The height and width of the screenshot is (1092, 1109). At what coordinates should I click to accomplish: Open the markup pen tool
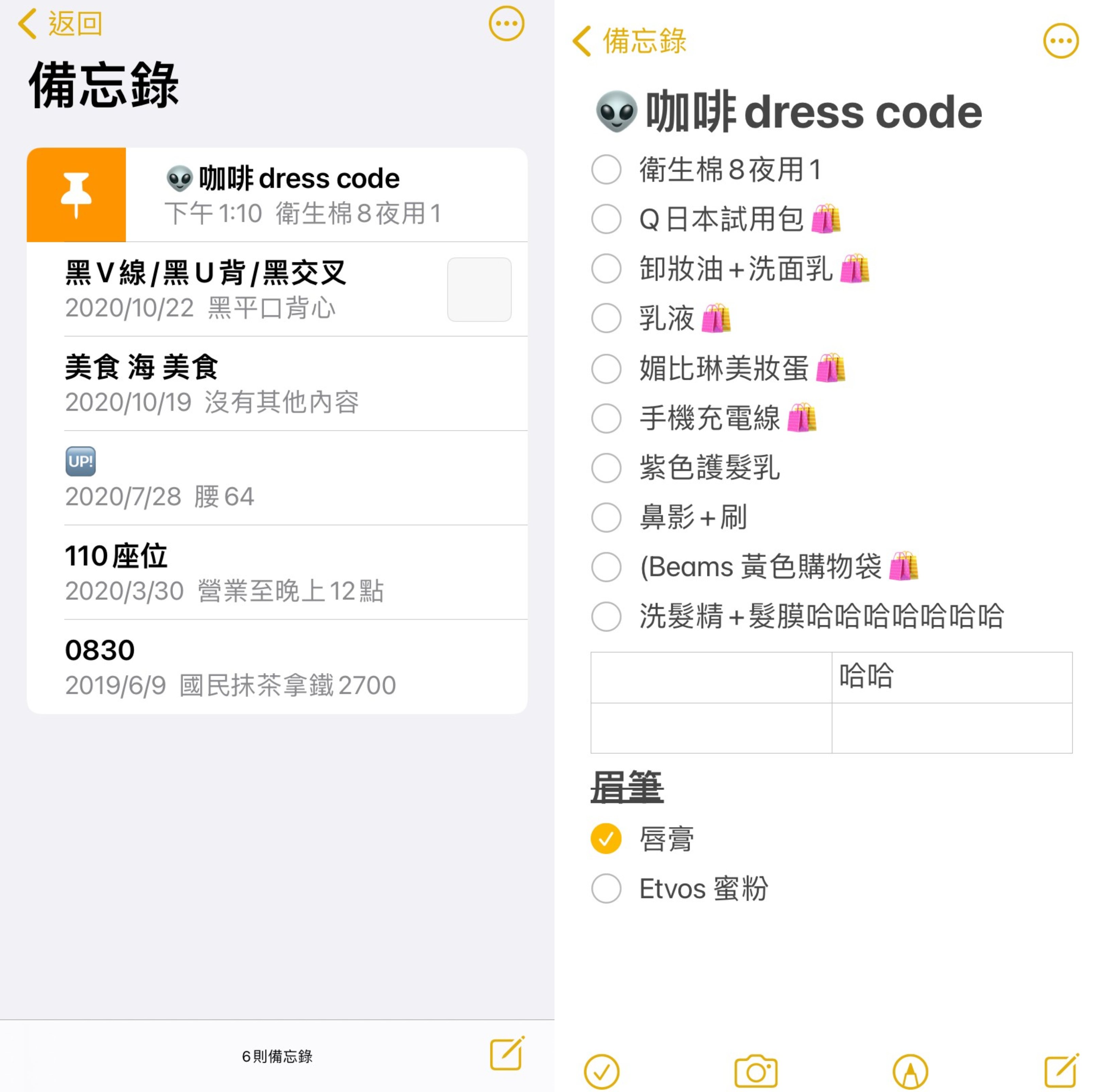pos(910,1071)
